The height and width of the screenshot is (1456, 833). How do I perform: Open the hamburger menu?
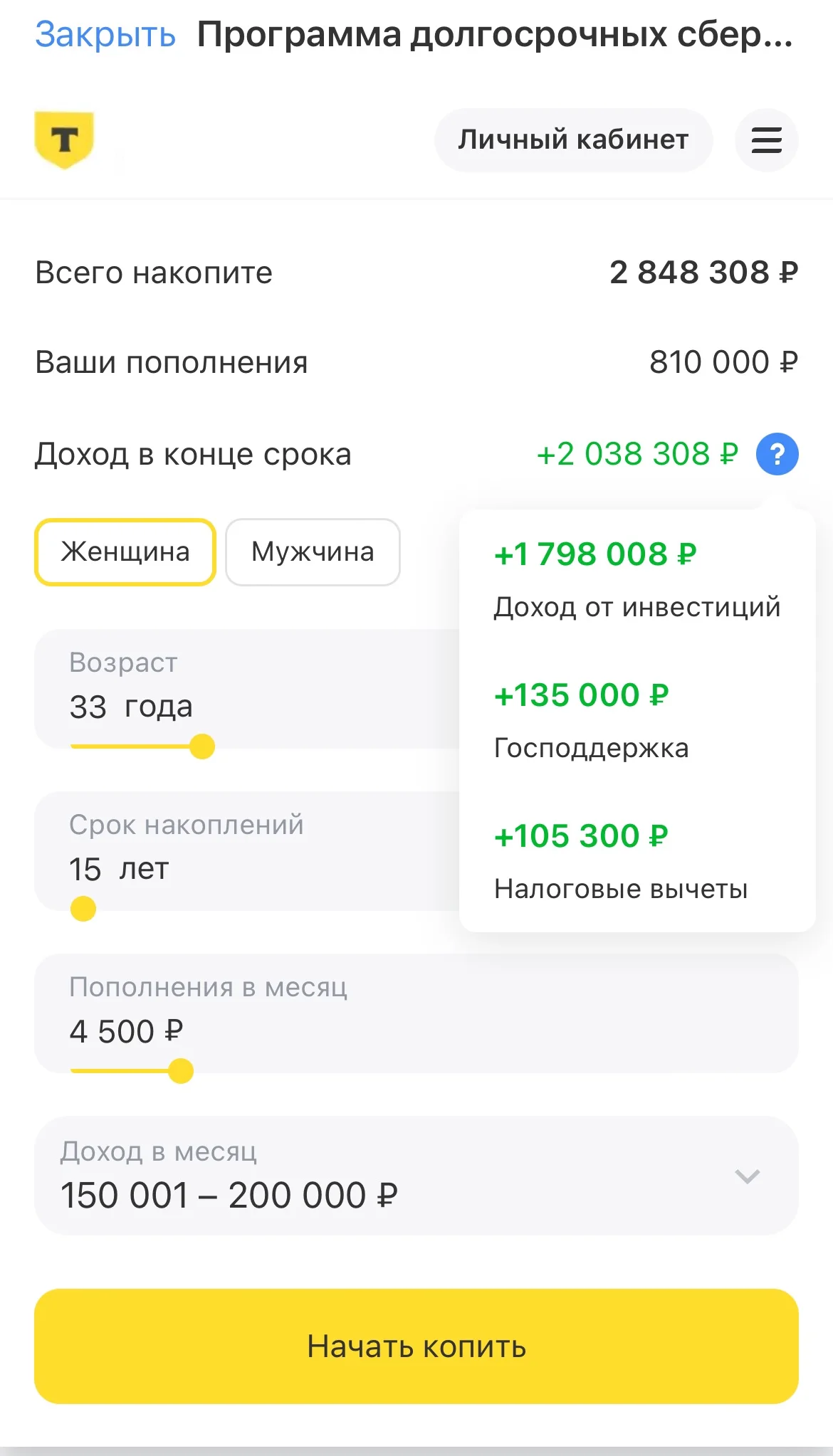[767, 140]
